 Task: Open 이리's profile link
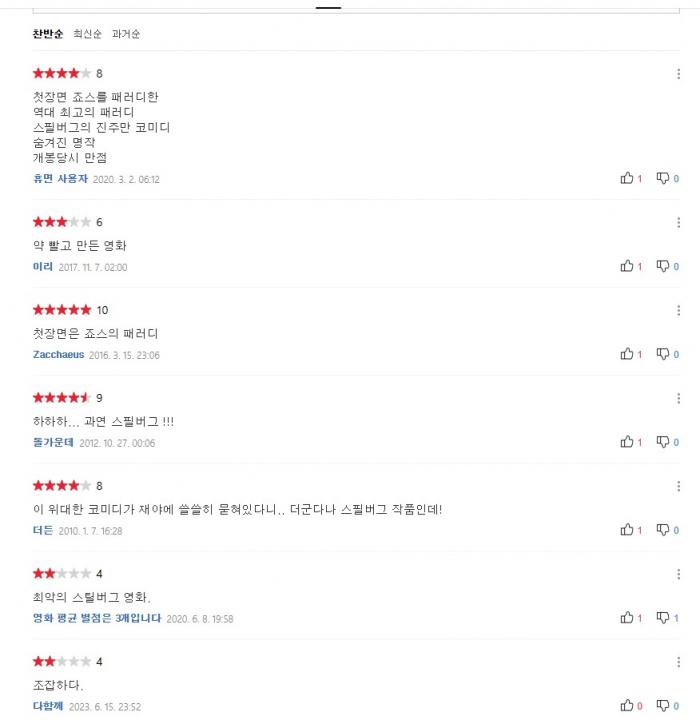point(43,267)
